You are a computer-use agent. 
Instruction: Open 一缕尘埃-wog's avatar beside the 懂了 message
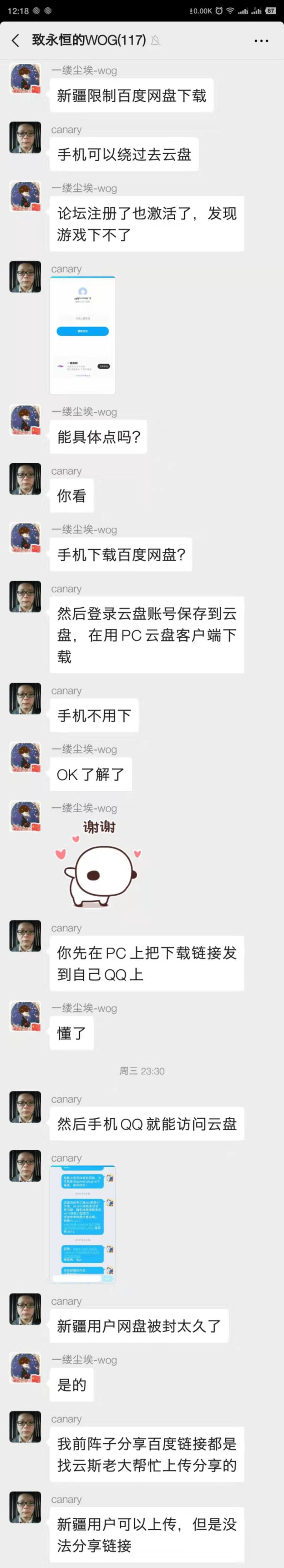point(25,1015)
